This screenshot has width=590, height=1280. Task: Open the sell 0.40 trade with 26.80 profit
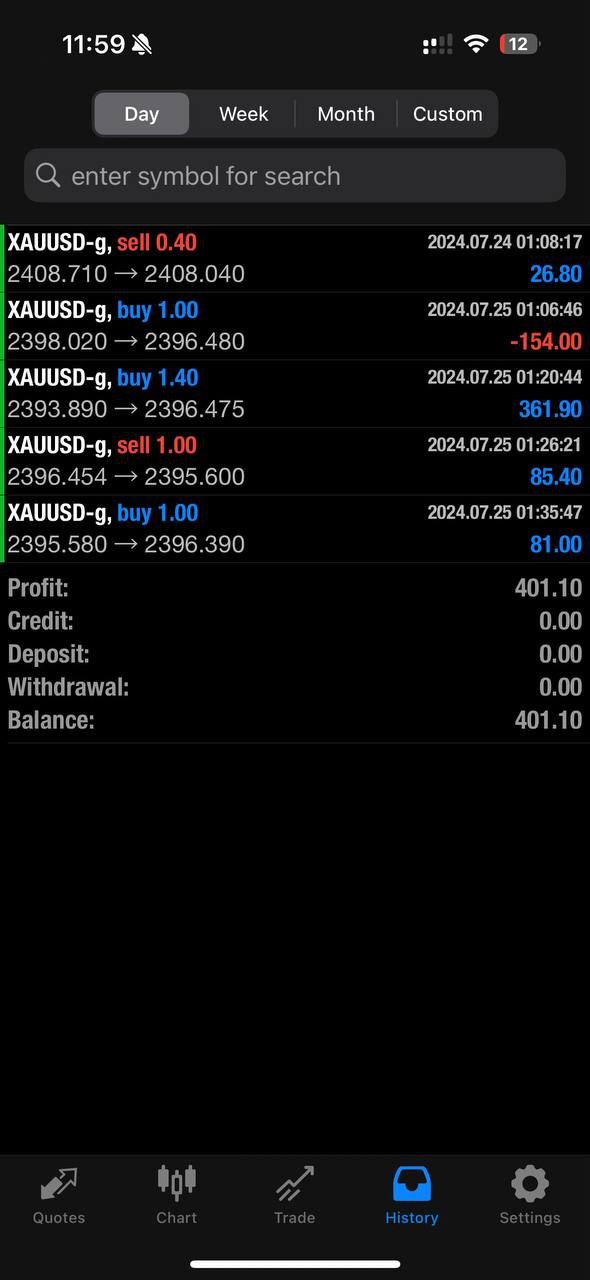coord(295,258)
